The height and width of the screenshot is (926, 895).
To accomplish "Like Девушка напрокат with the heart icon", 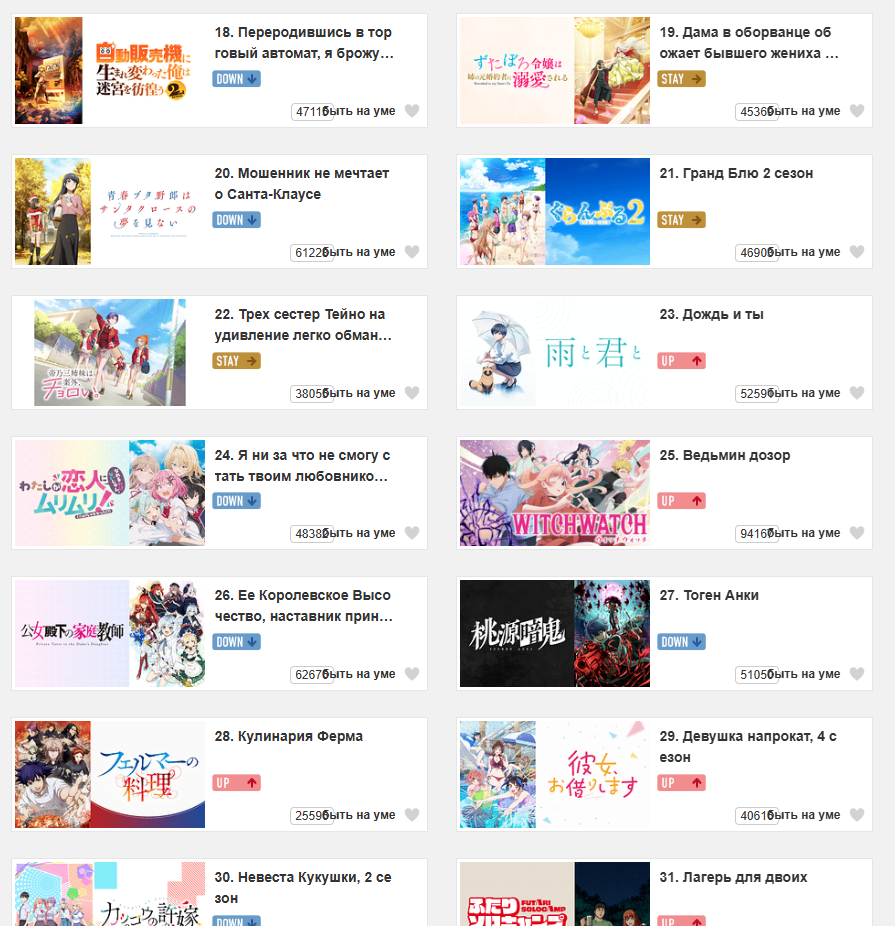I will (x=856, y=815).
